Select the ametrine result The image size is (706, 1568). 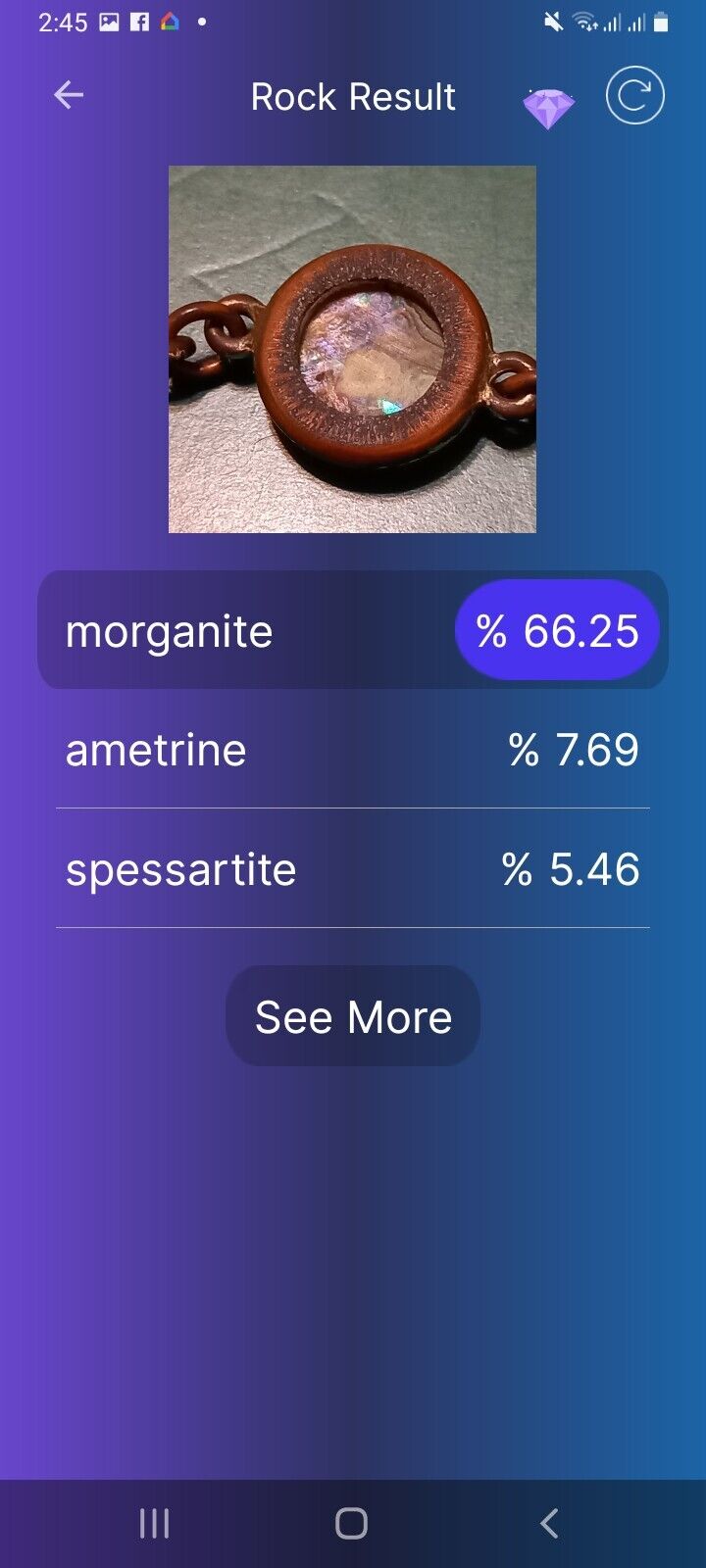352,750
